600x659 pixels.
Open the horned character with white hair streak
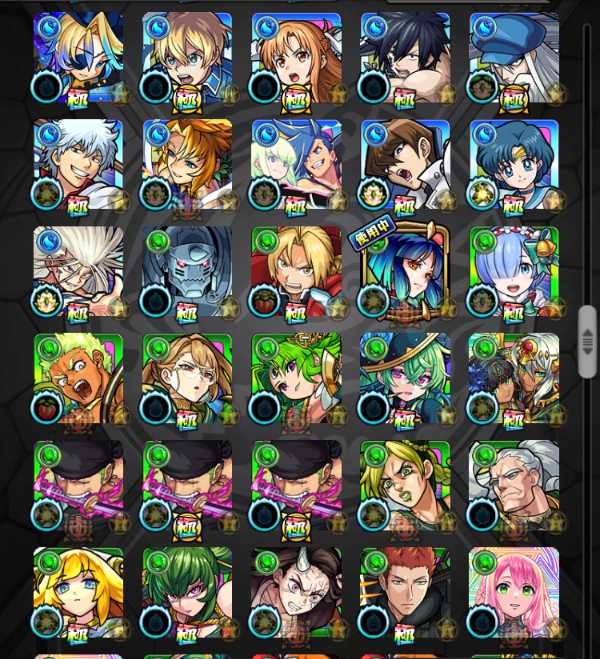(x=296, y=593)
